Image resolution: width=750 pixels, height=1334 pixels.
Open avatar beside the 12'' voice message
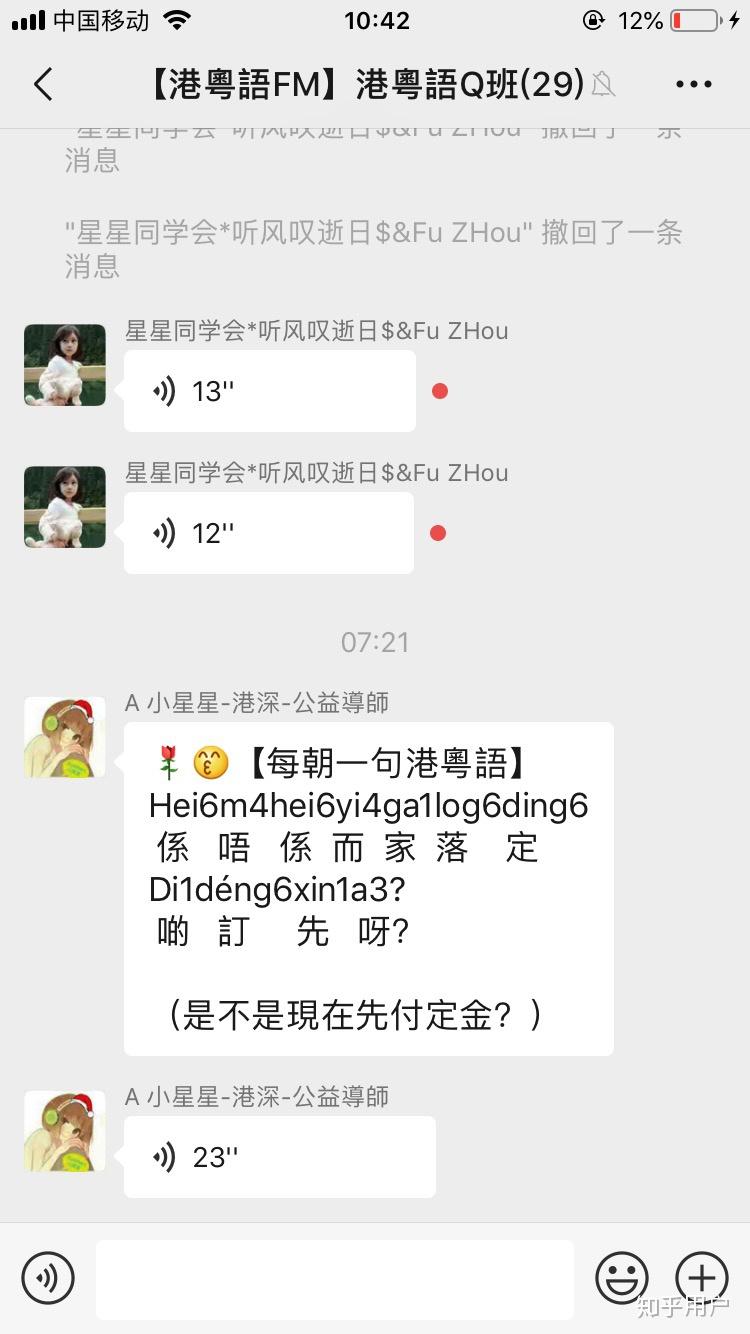coord(65,507)
